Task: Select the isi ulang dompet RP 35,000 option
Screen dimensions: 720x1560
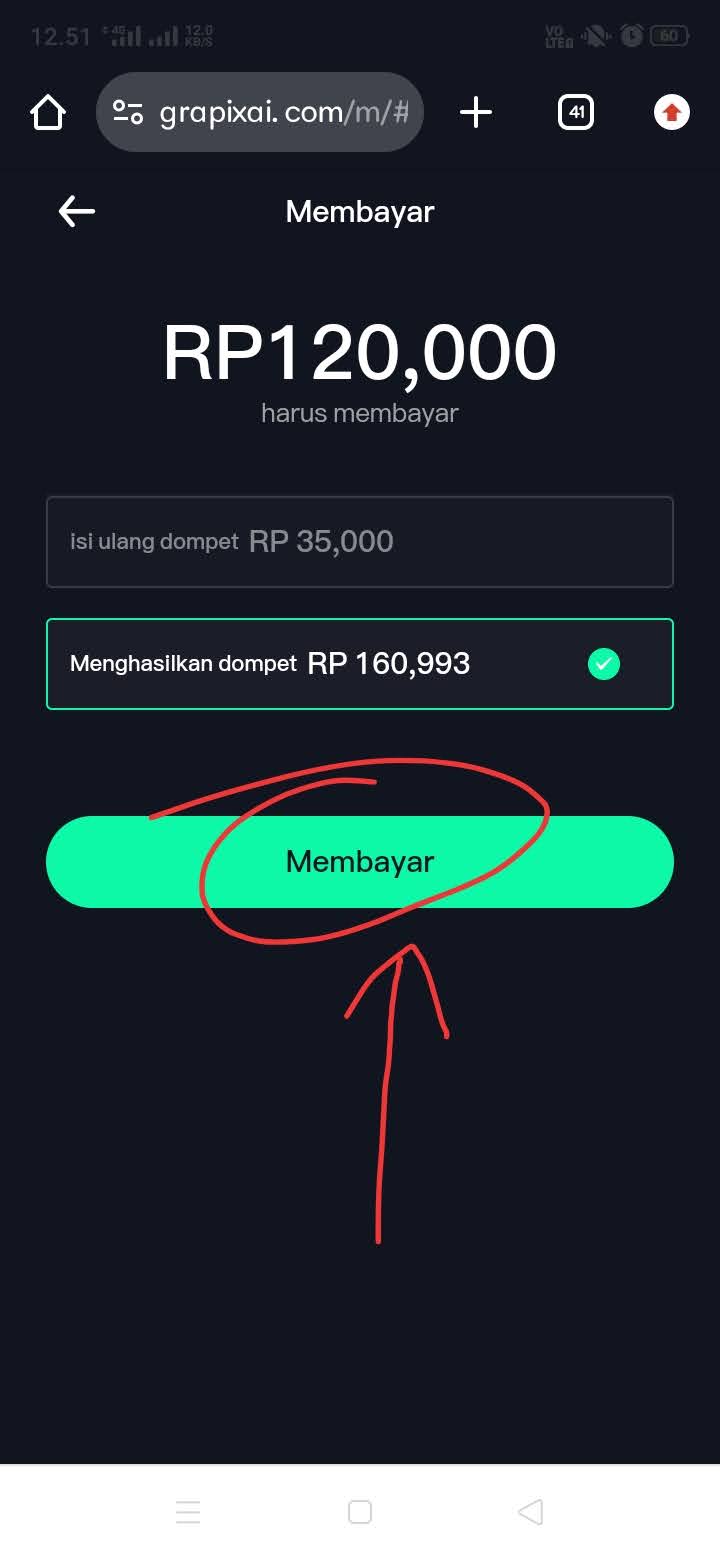Action: [x=359, y=542]
